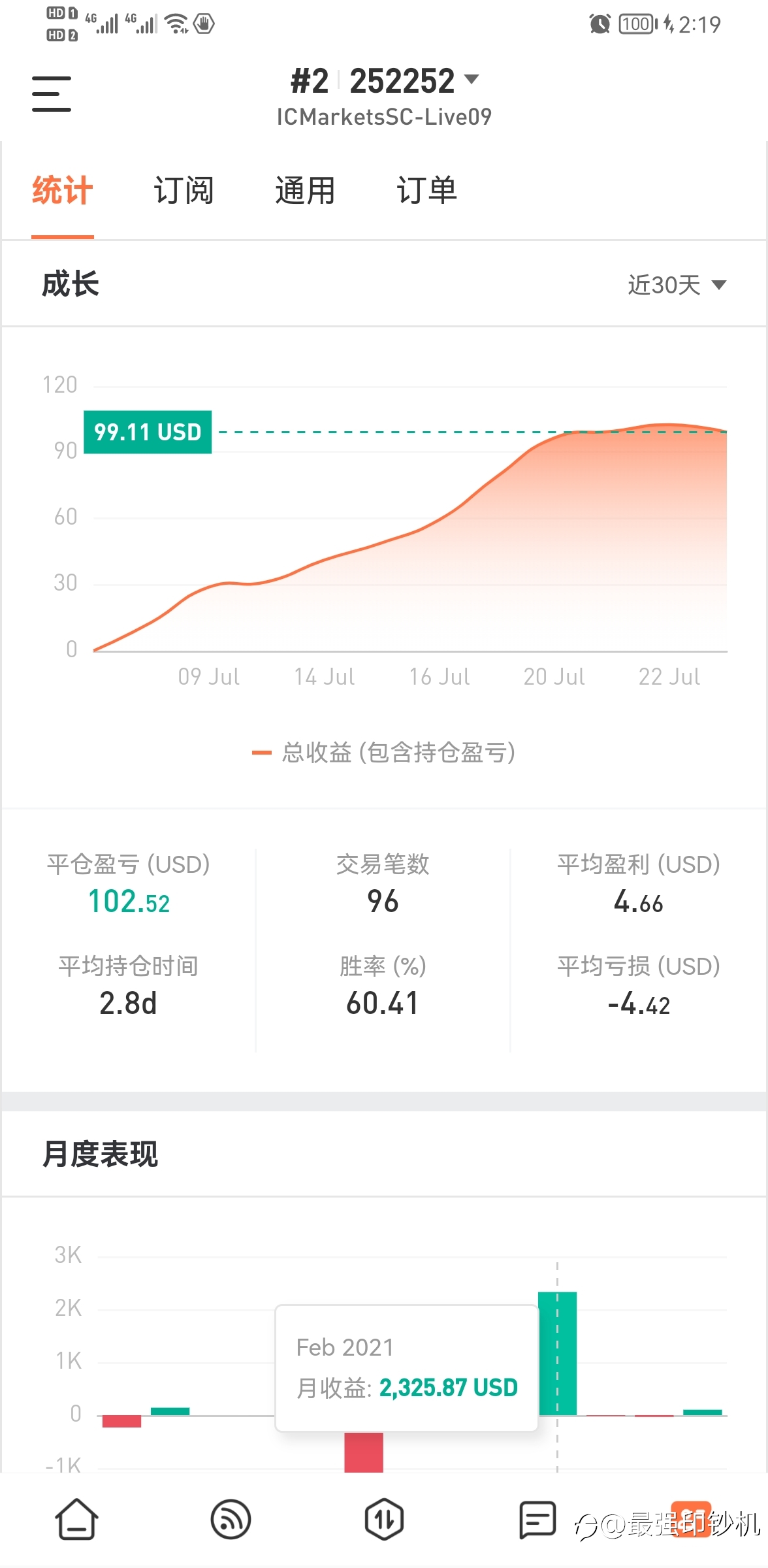Open the signal feed icon in bottom bar
768x1568 pixels.
pos(231,1519)
